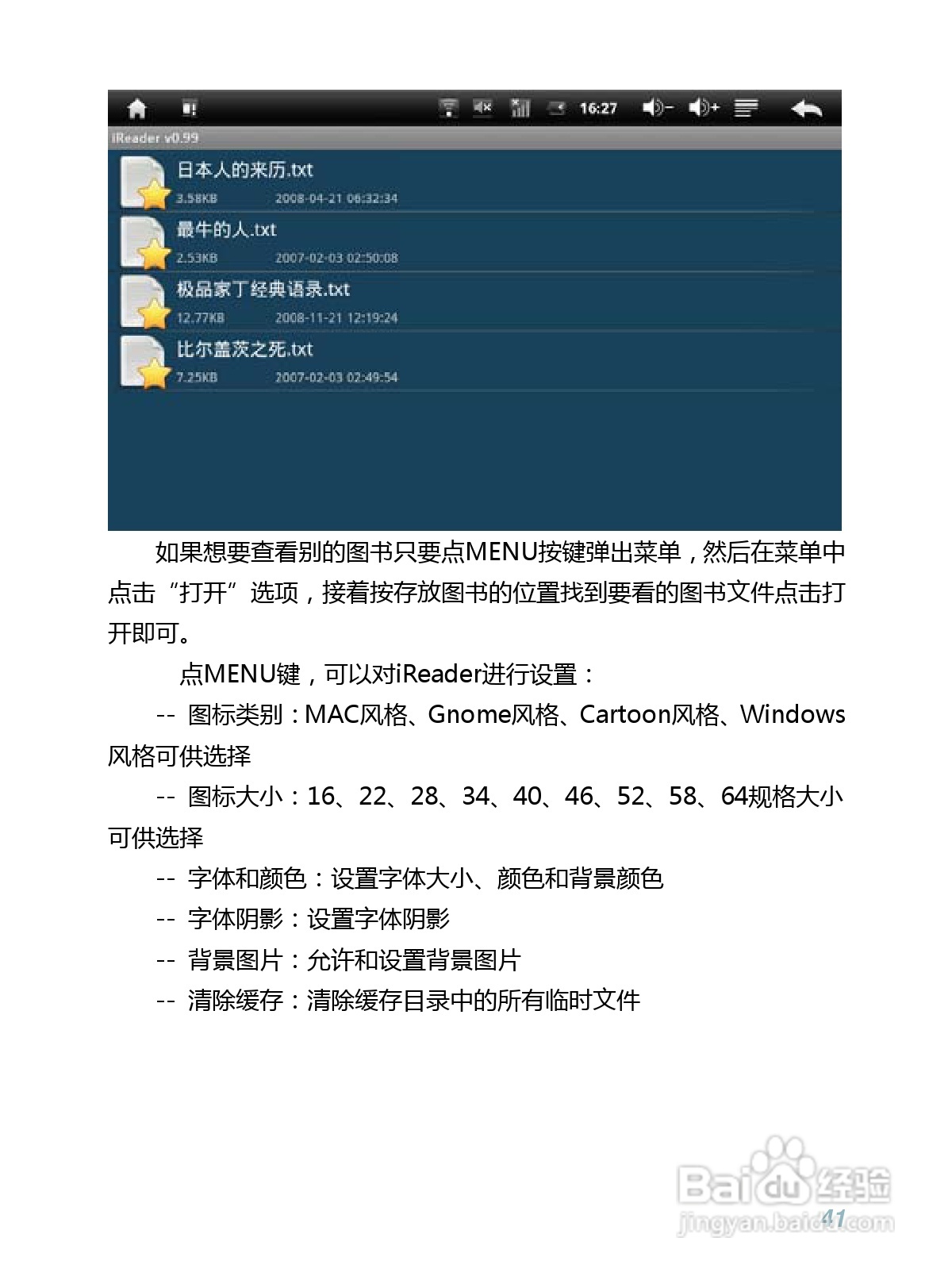
Task: Toggle the favorite star on 最牛的人.txt
Action: tap(155, 253)
